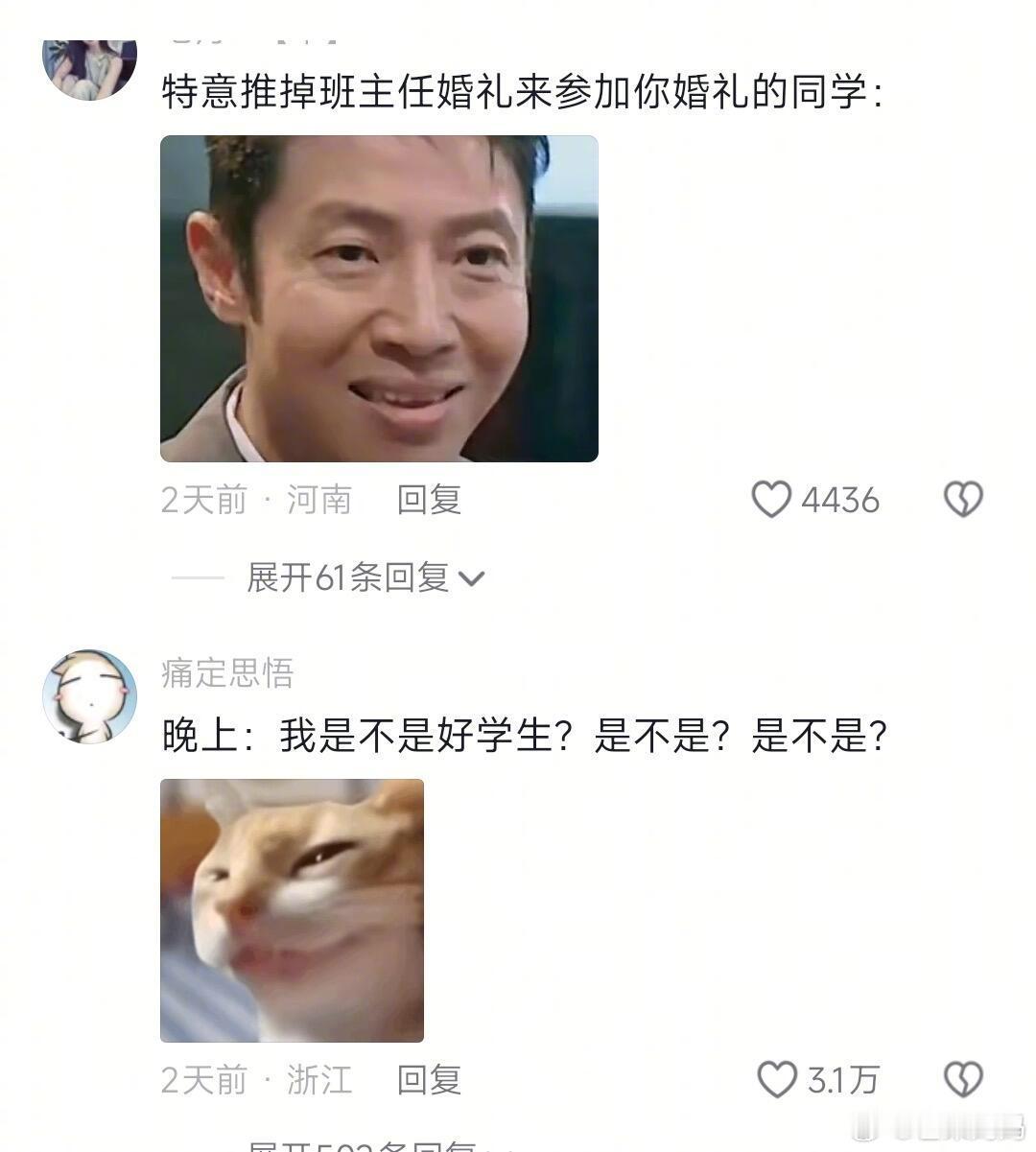The image size is (1036, 1152).
Task: Click the down chevron next to 展开61条回复
Action: coord(469,577)
